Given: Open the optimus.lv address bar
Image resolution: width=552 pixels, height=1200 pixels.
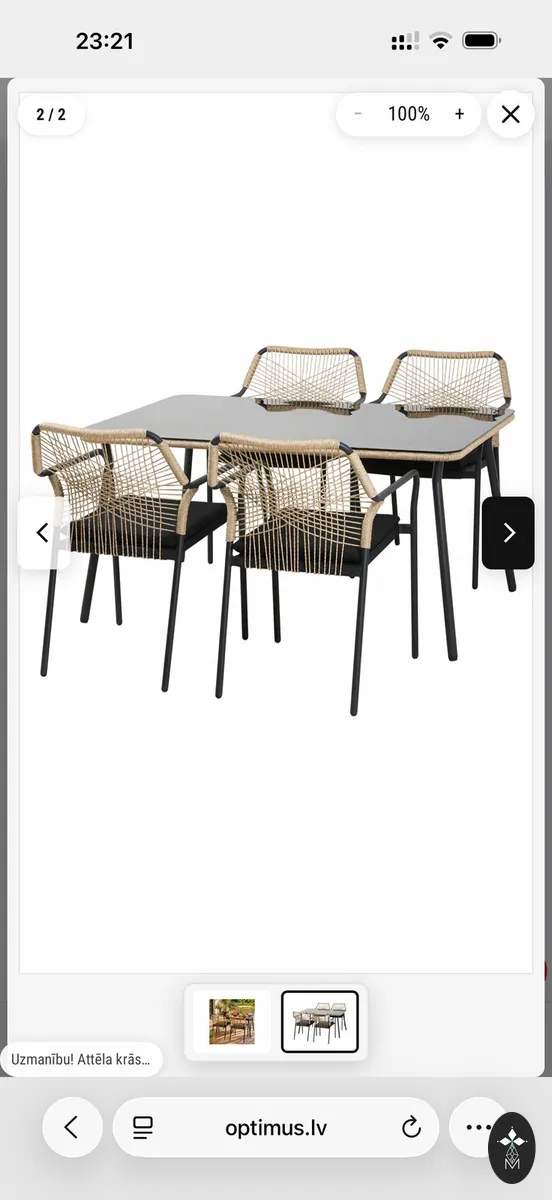Looking at the screenshot, I should tap(276, 1128).
